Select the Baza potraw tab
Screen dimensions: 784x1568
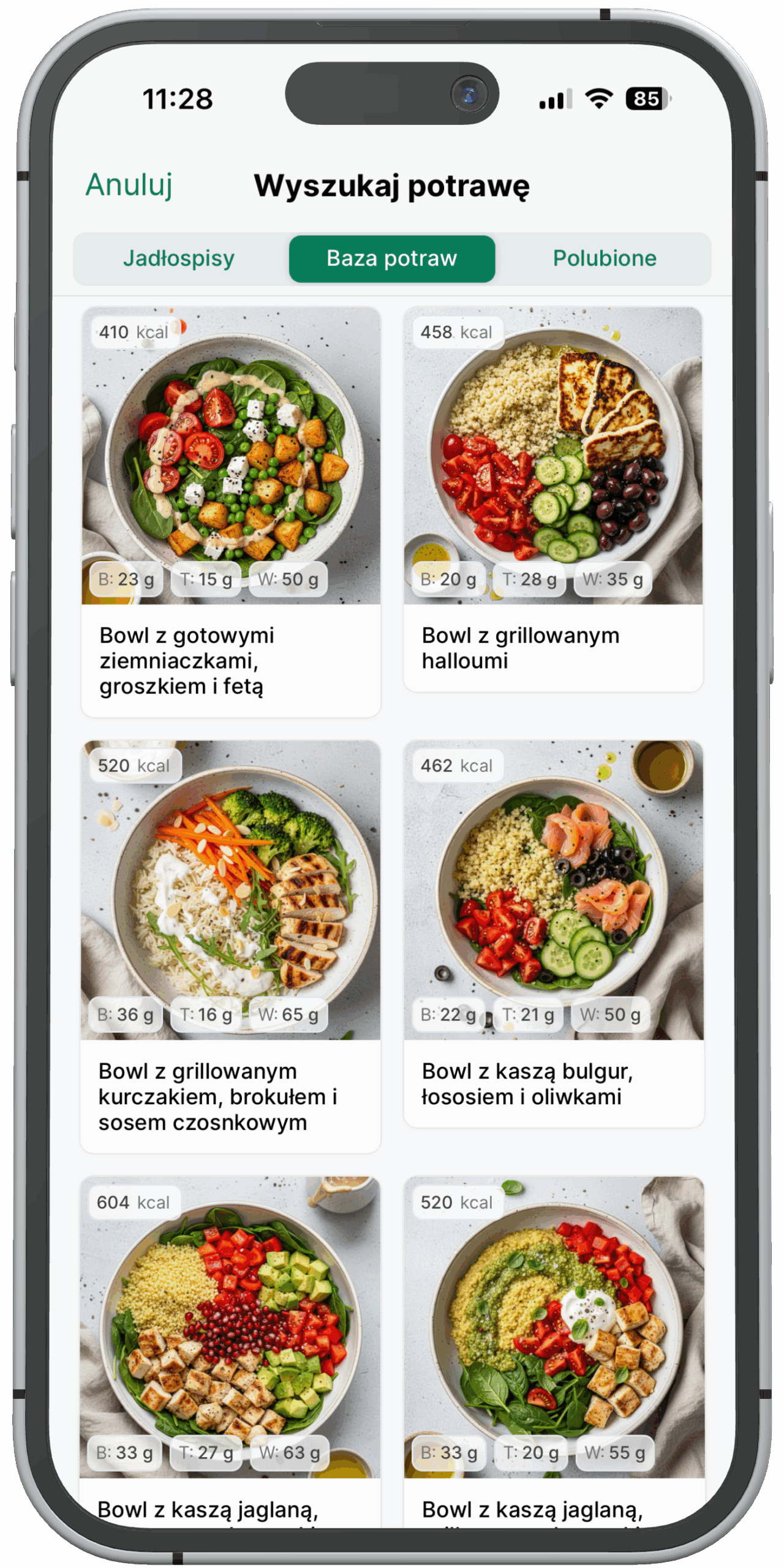(x=392, y=258)
